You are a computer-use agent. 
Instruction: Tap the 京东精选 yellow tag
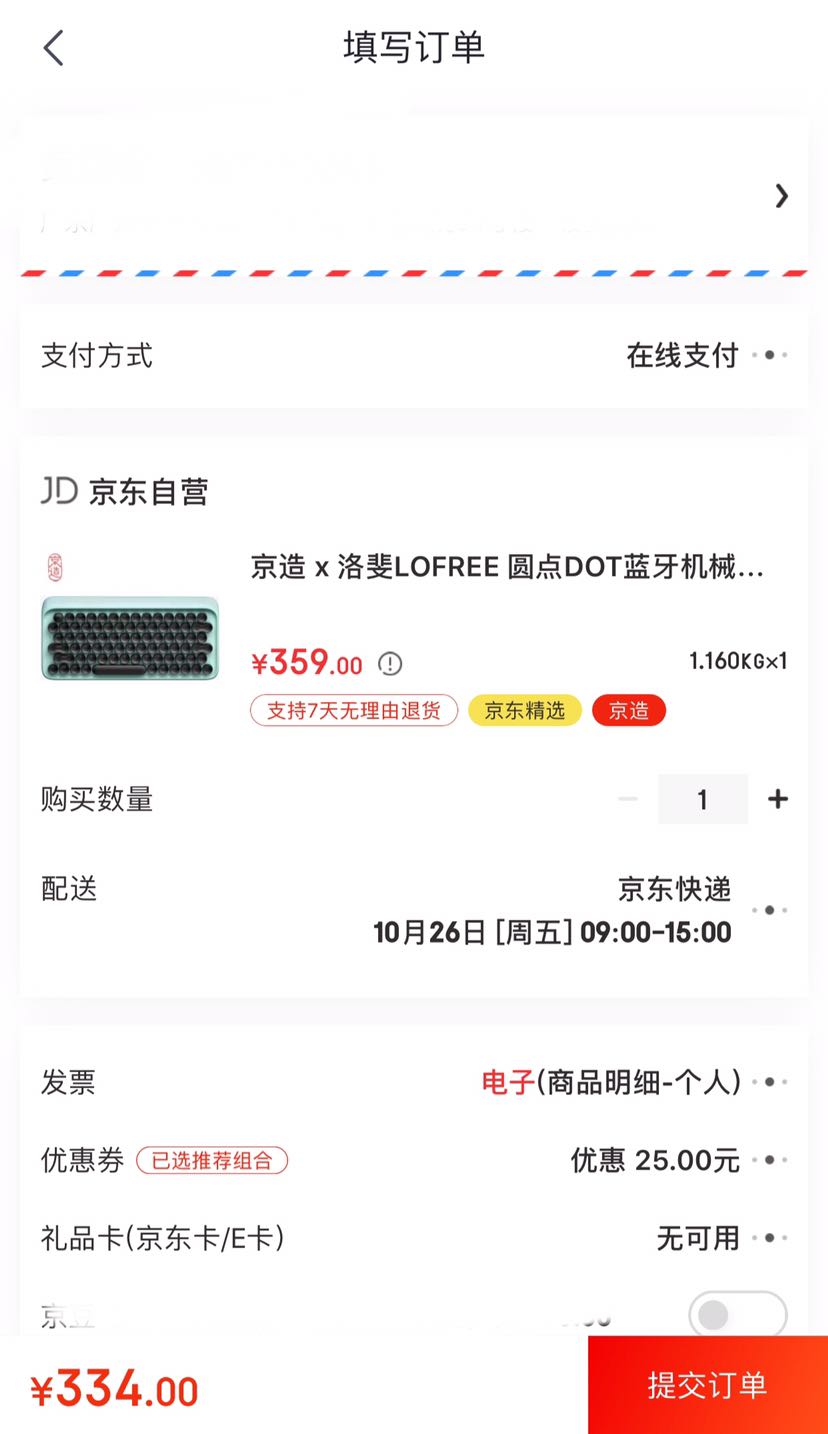[525, 710]
